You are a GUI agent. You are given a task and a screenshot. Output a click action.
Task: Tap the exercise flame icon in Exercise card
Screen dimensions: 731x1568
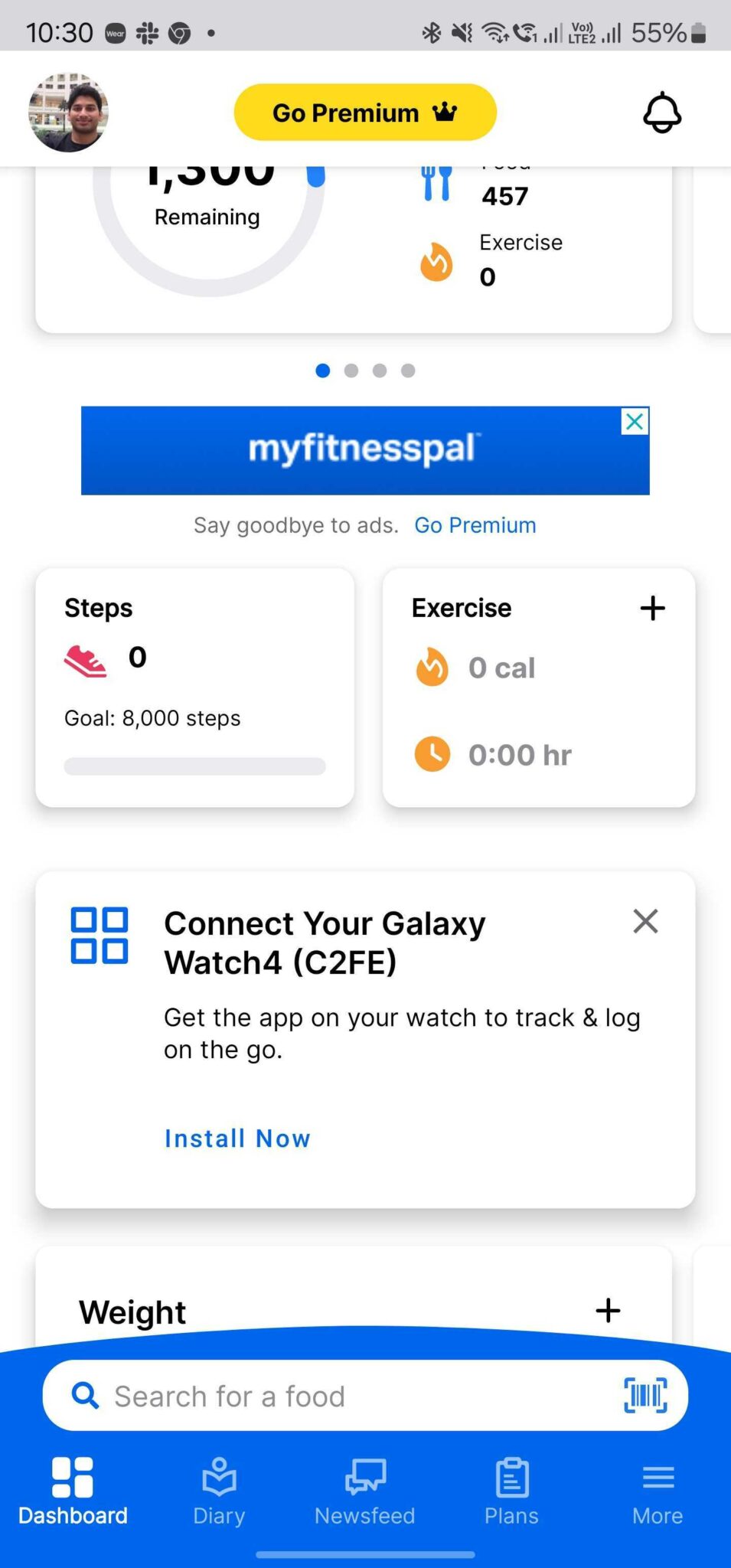(x=432, y=667)
